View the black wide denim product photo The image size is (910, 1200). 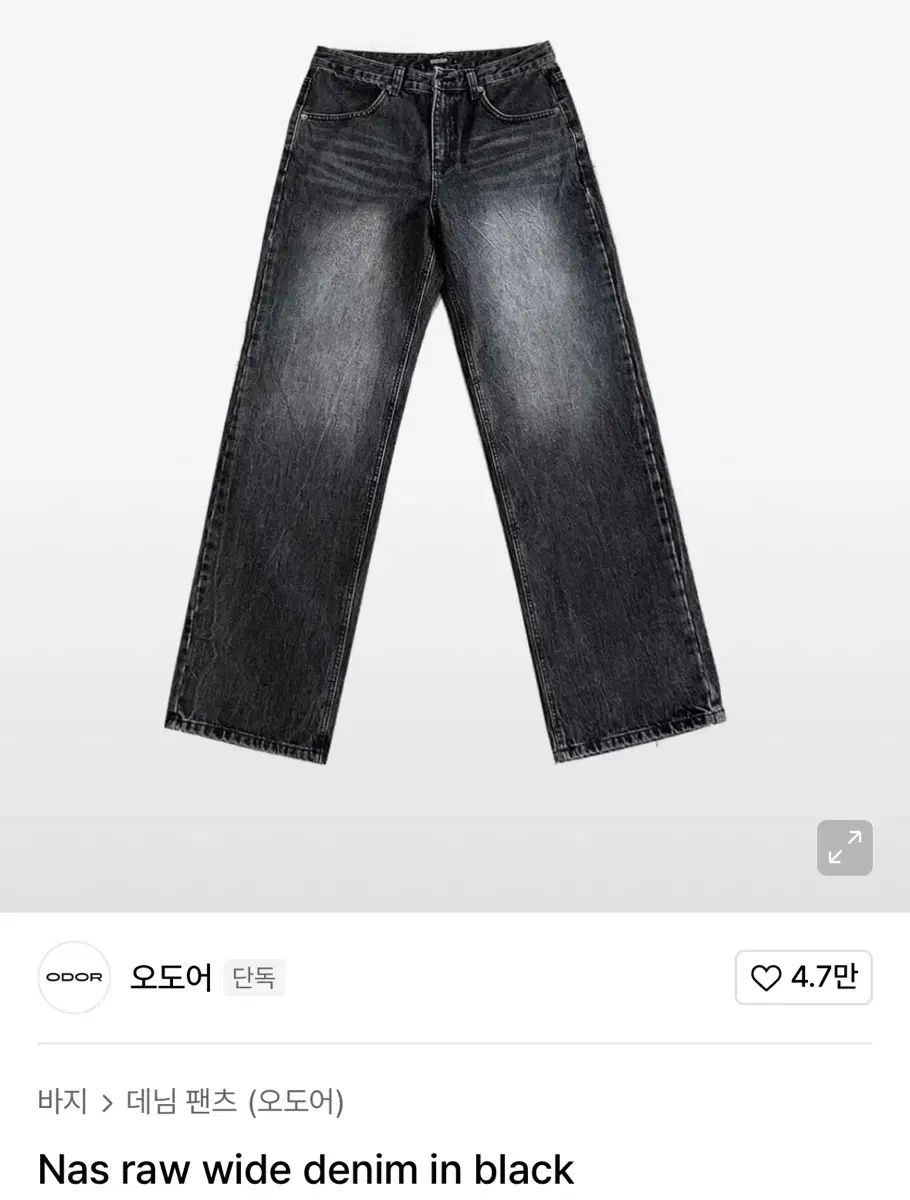[x=446, y=400]
